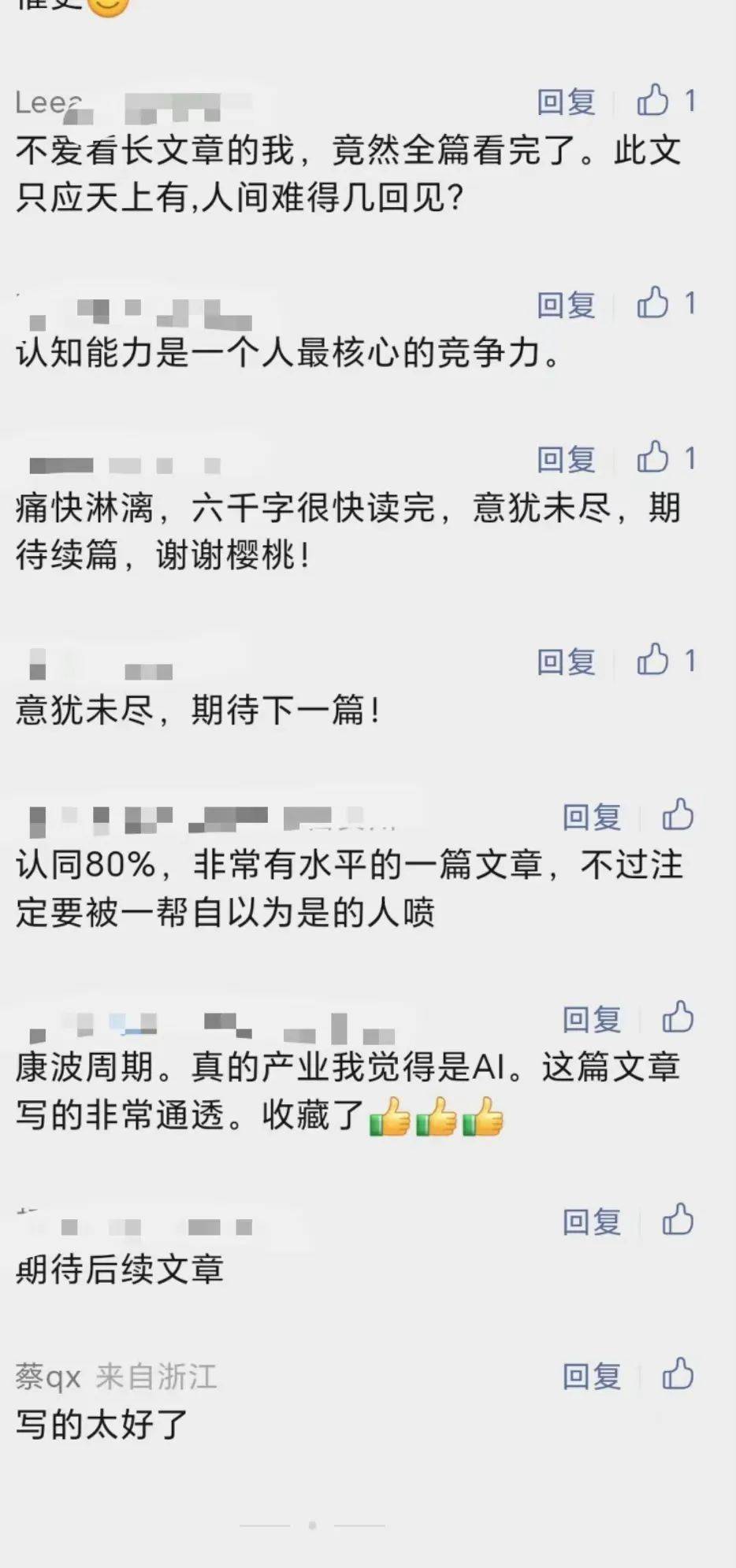Viewport: 736px width, 1568px height.
Task: Reply to the '痛快淋漓' comment
Action: [x=566, y=459]
